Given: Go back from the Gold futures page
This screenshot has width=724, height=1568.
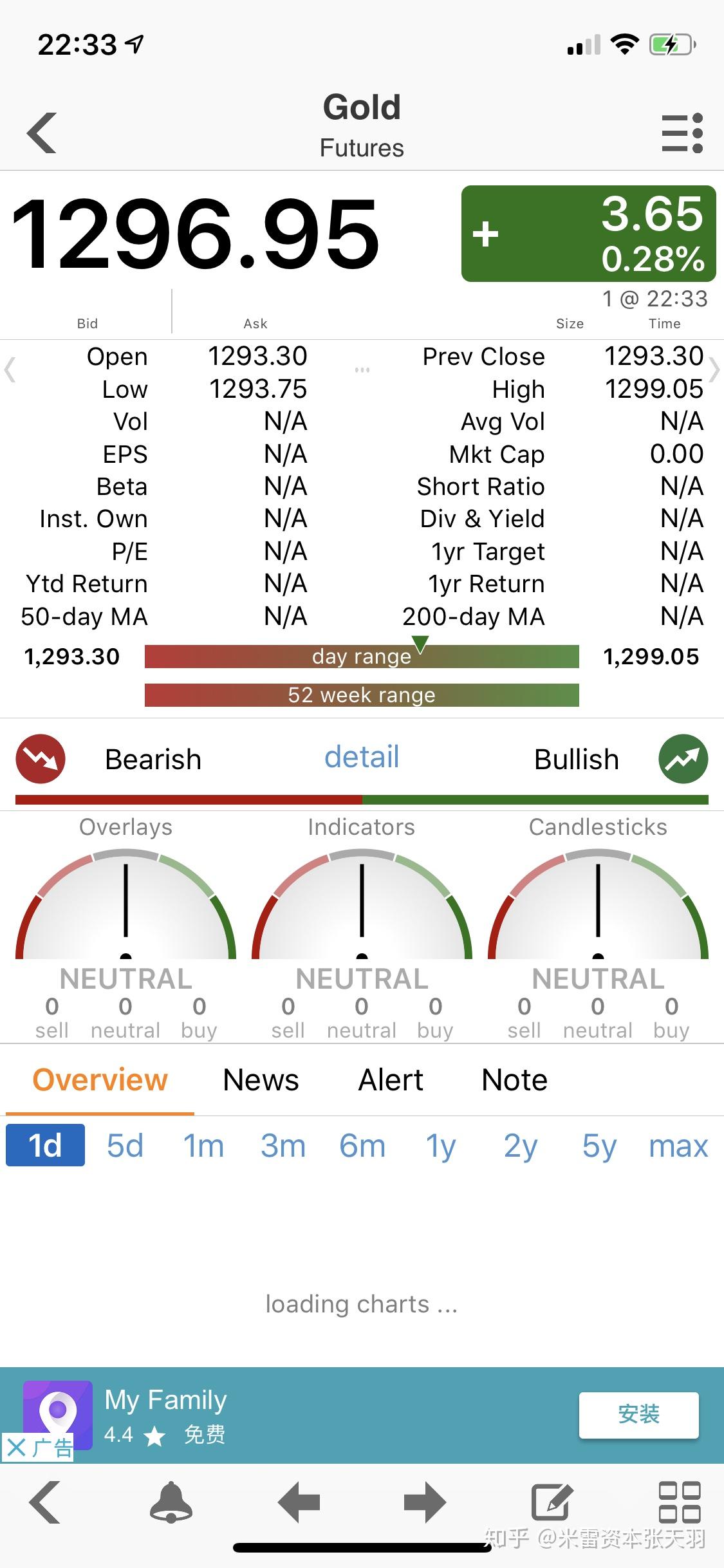Looking at the screenshot, I should coord(42,133).
